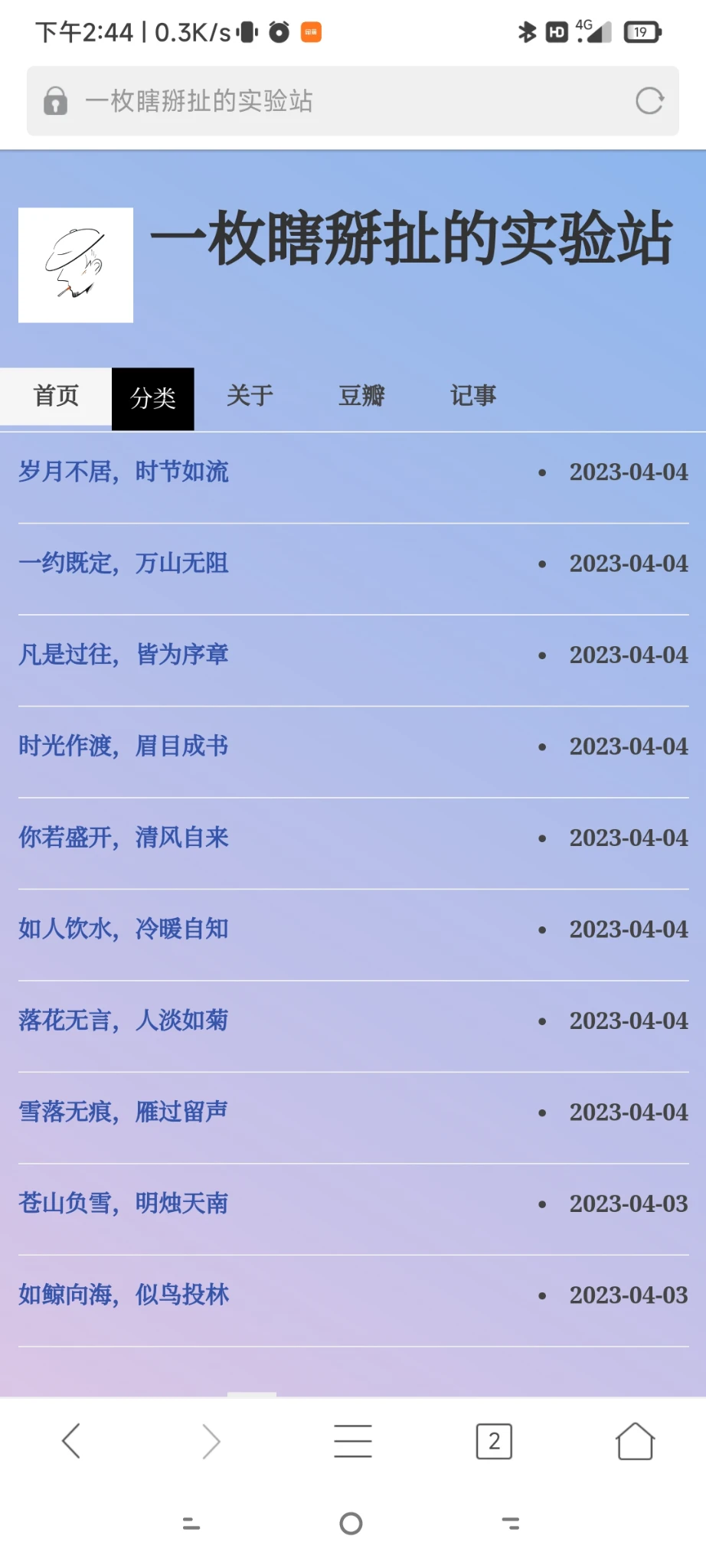Open the entry 落花无言，人淡如菊
The width and height of the screenshot is (706, 1568).
[x=124, y=1021]
